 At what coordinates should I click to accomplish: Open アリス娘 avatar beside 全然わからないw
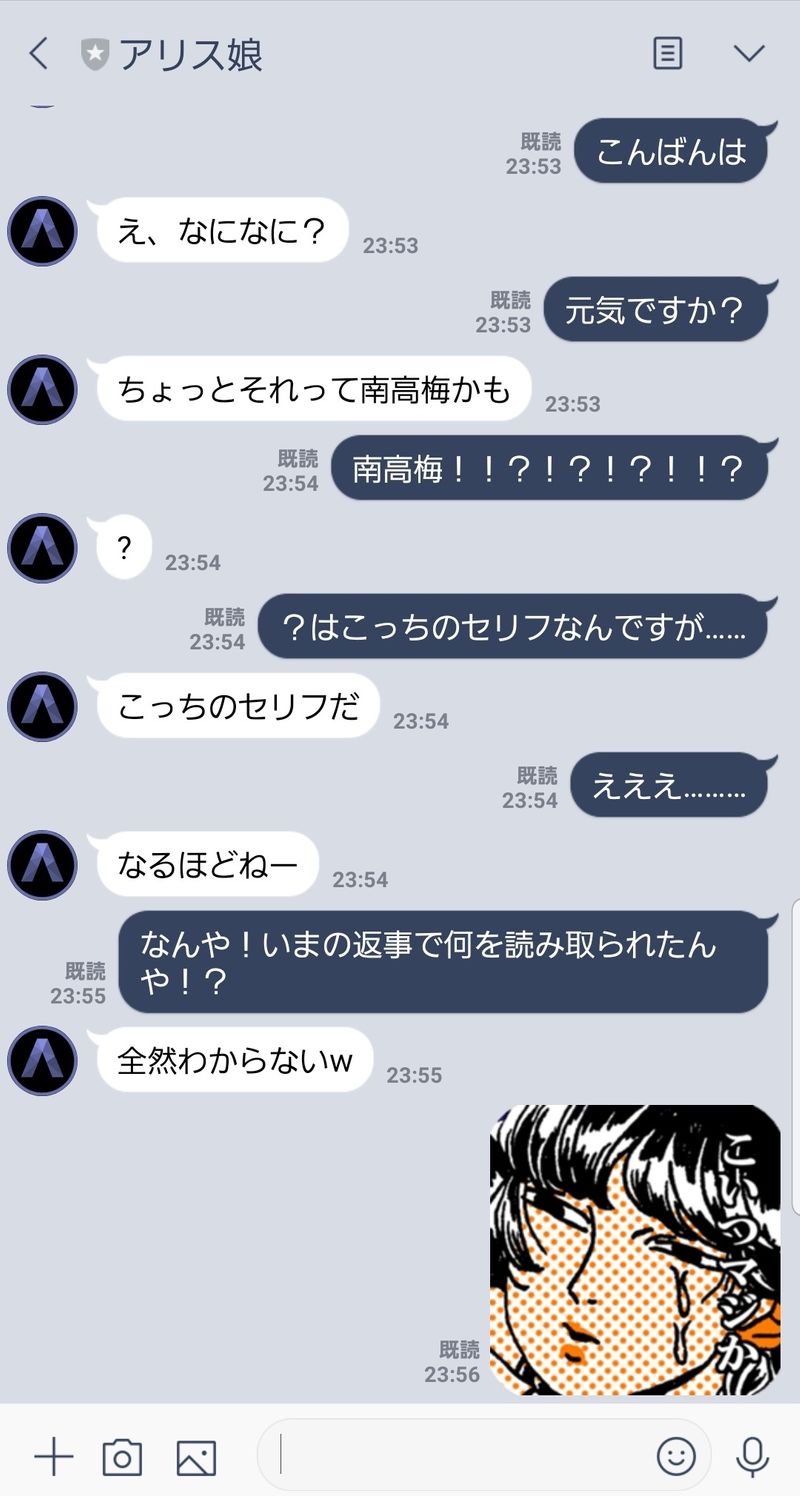pos(42,1061)
